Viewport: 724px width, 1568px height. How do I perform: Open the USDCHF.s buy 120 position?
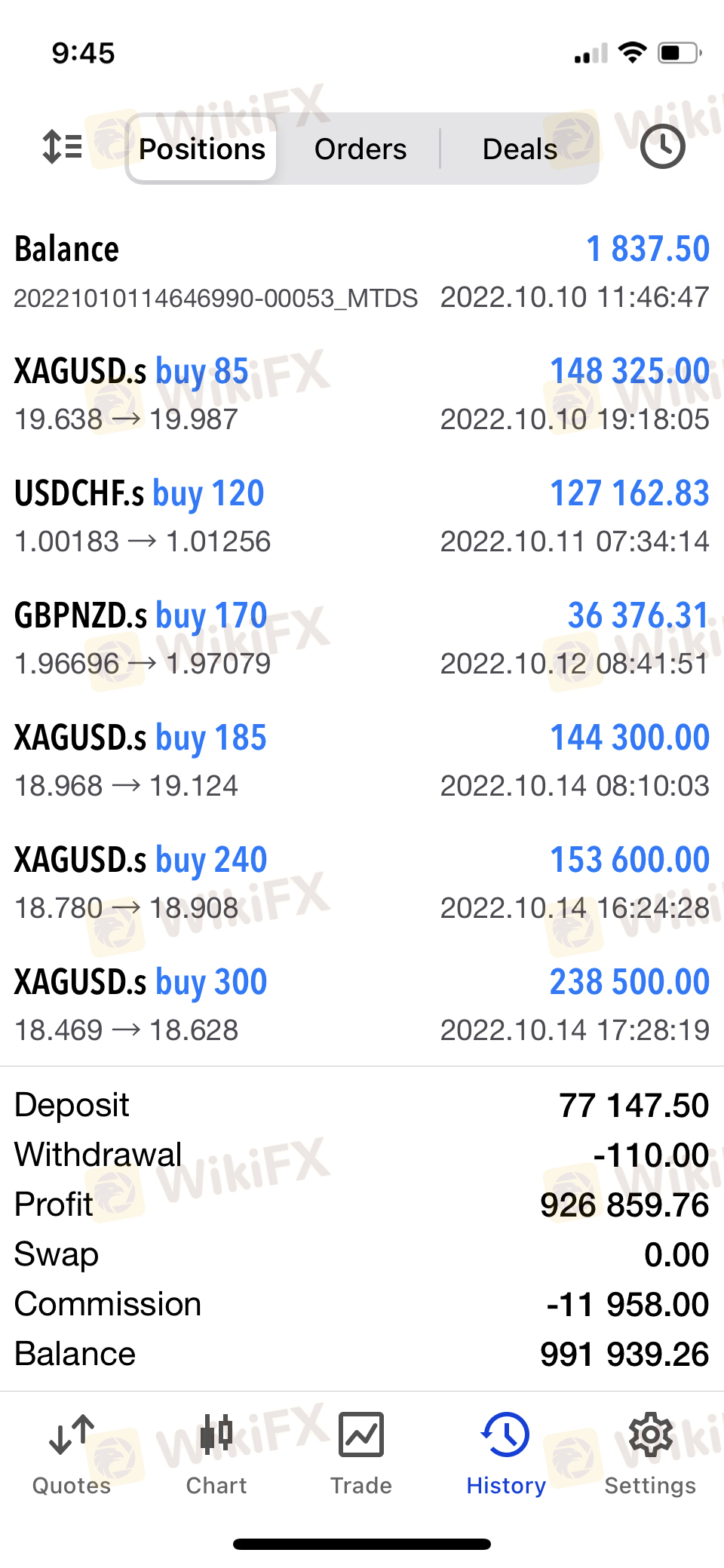click(x=362, y=517)
